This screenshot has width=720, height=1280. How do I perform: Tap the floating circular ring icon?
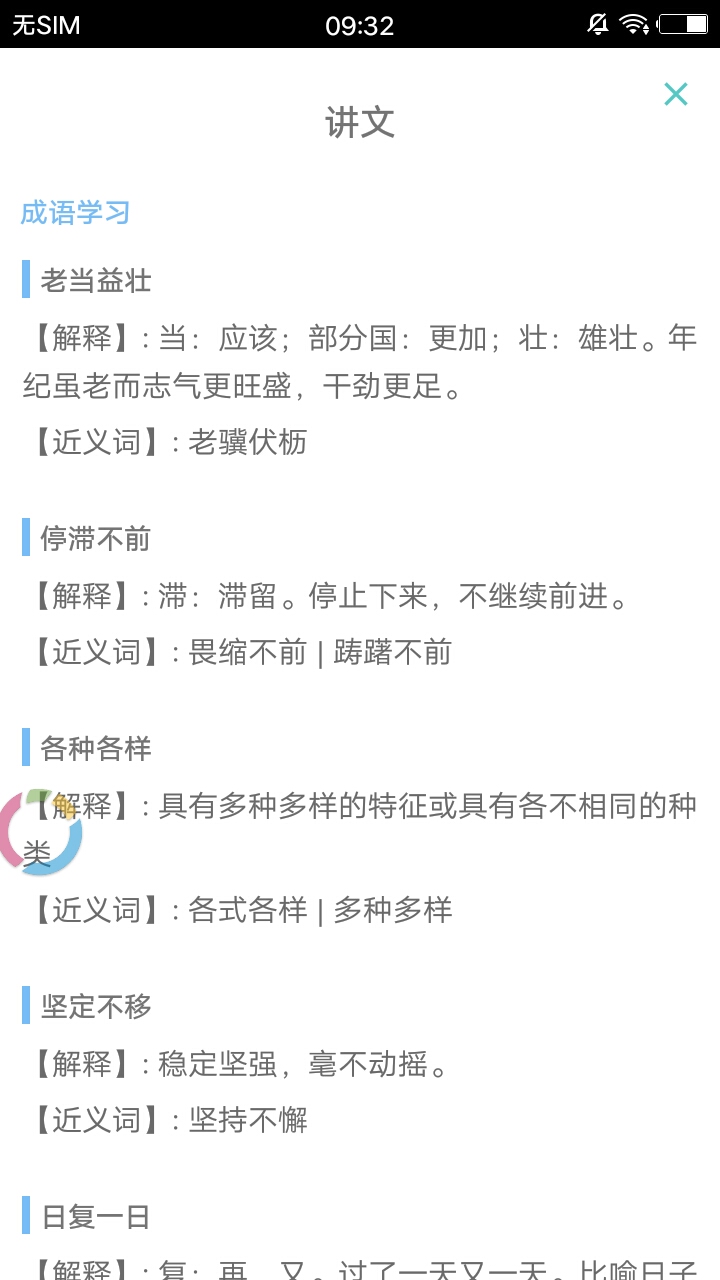tap(40, 832)
